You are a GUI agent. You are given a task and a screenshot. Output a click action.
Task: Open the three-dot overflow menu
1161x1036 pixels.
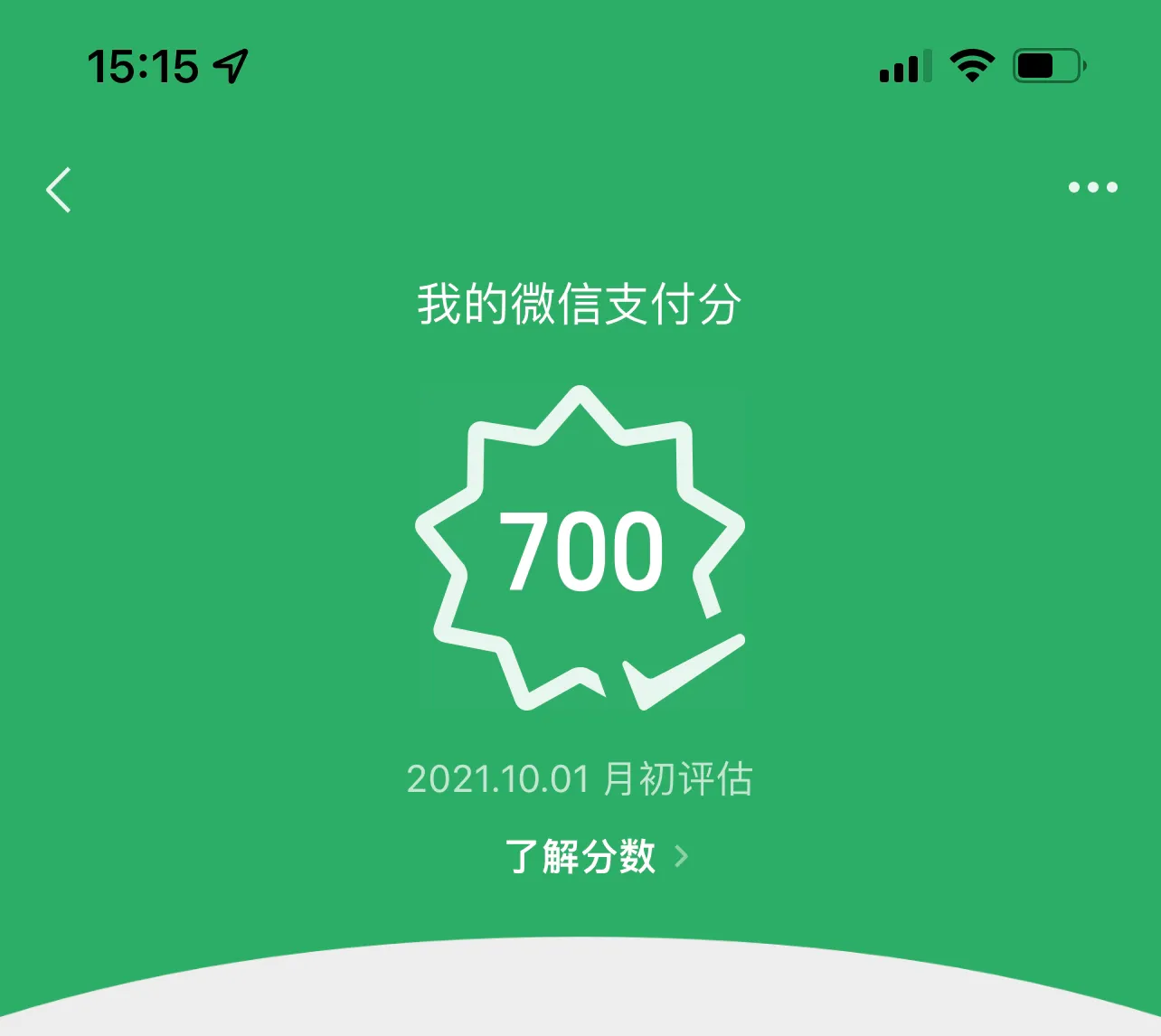click(x=1092, y=187)
